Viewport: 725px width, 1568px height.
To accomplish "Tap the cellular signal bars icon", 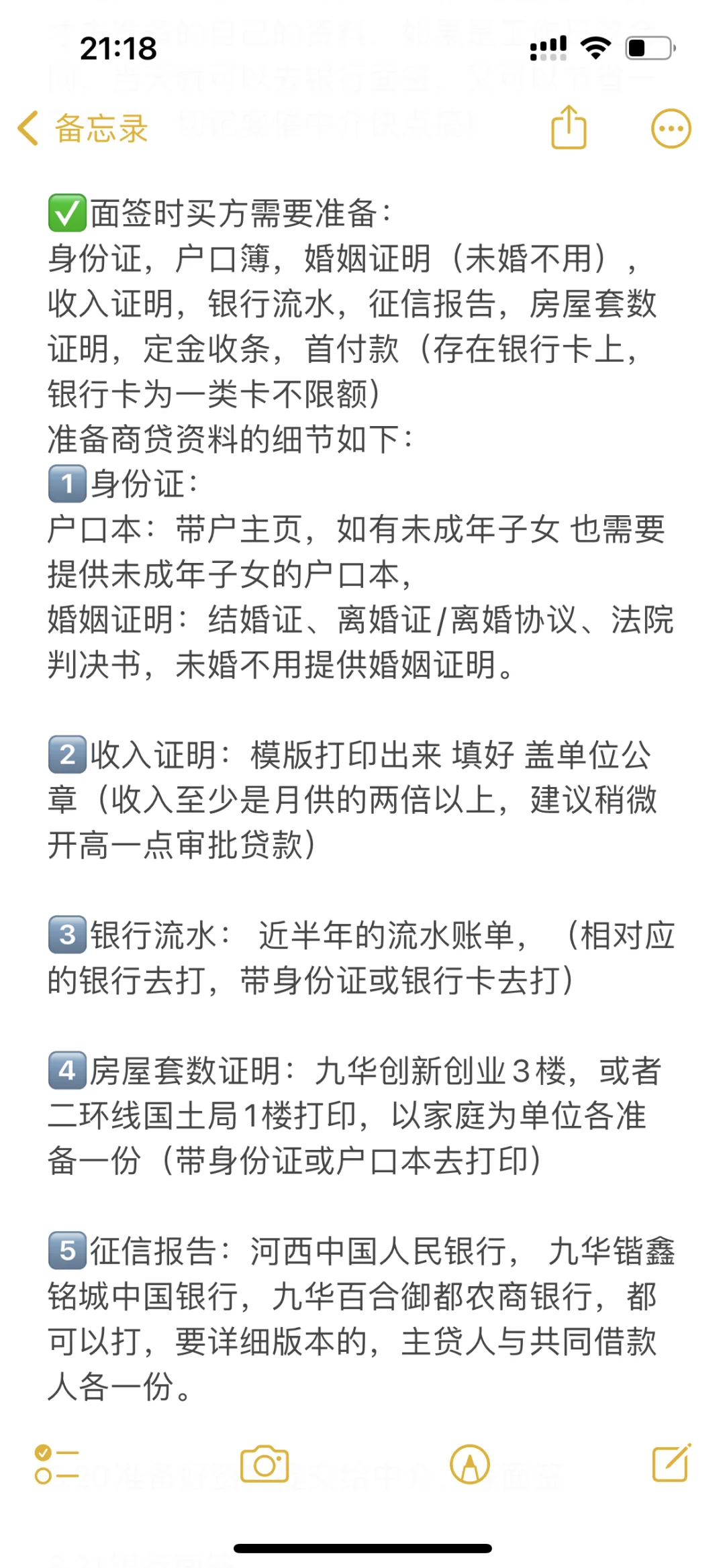I will (x=550, y=48).
